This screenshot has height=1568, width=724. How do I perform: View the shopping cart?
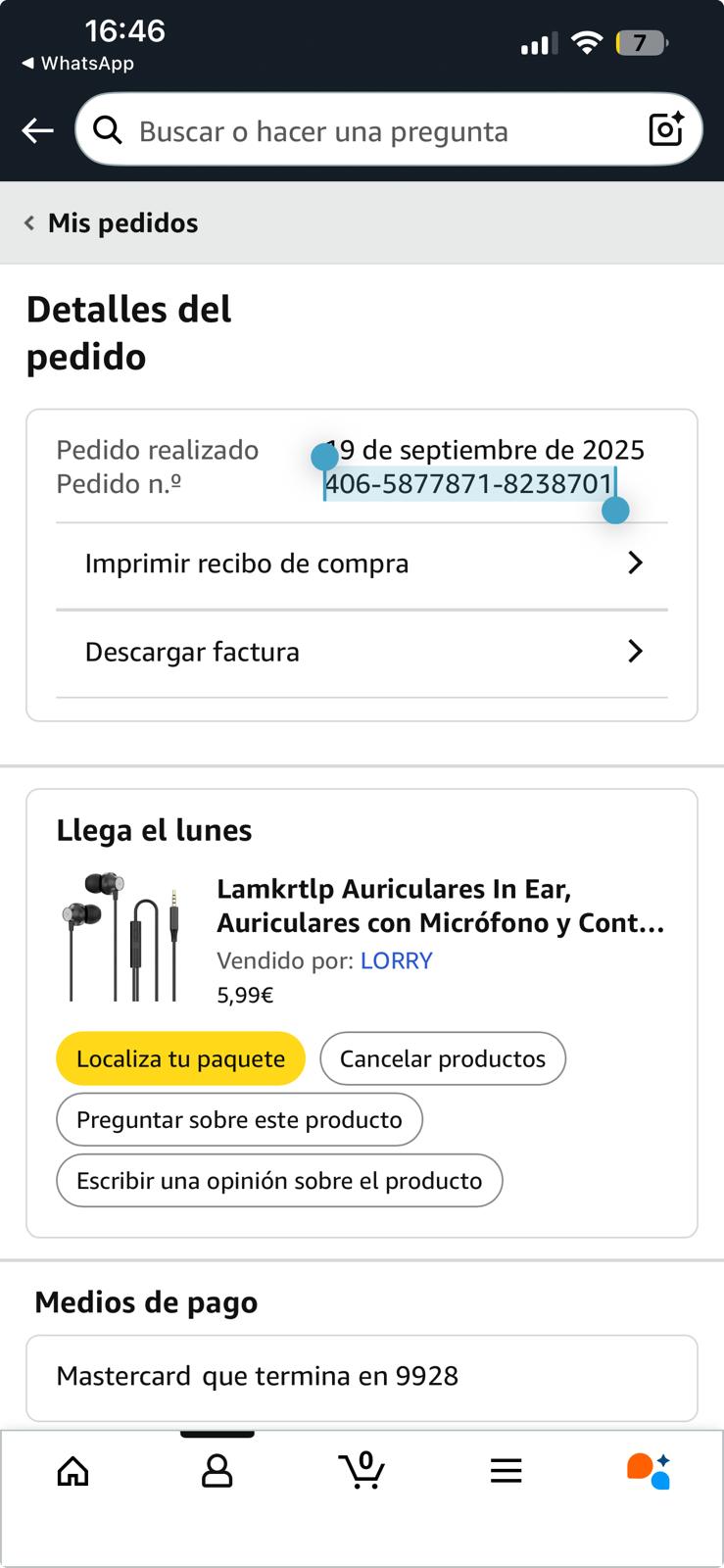362,1471
